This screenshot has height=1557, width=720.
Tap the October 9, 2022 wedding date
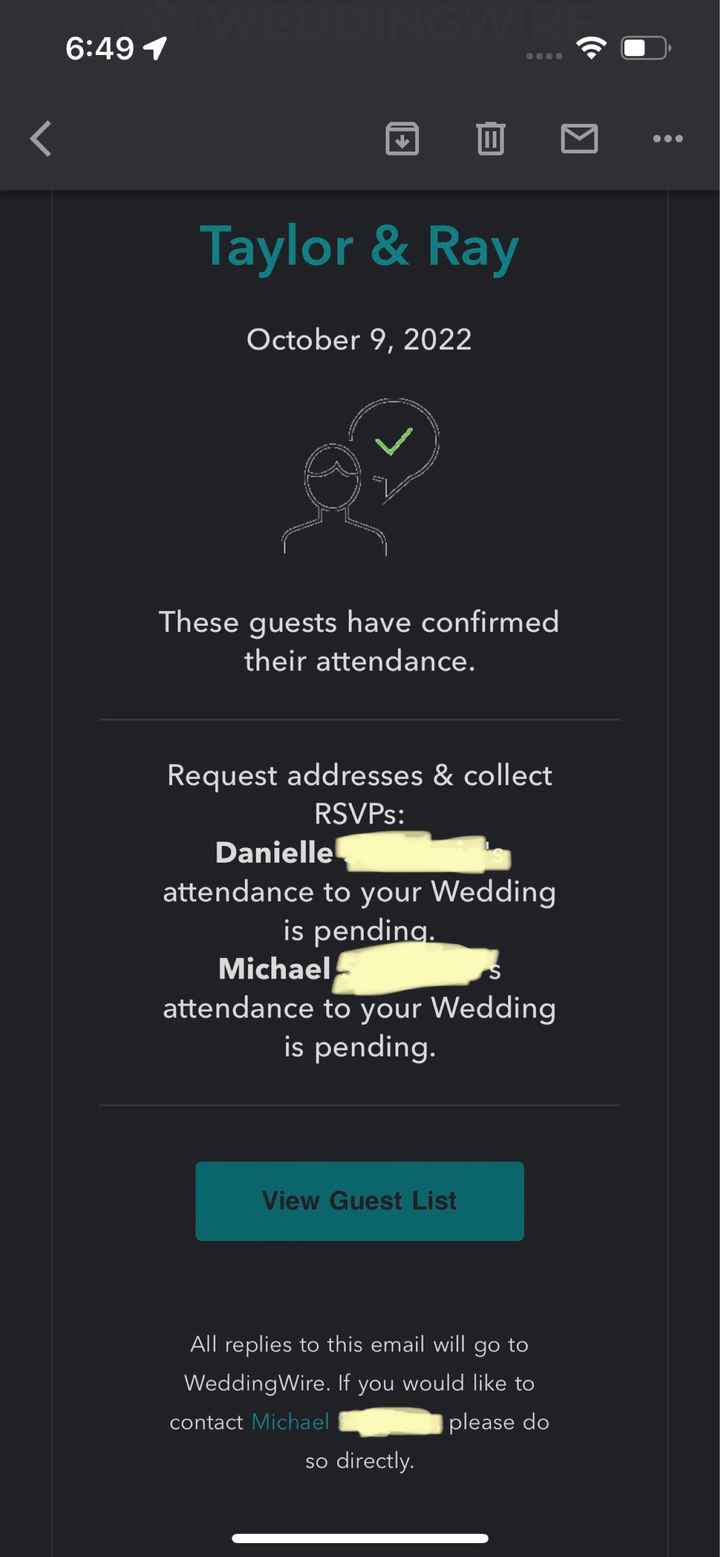tap(359, 340)
